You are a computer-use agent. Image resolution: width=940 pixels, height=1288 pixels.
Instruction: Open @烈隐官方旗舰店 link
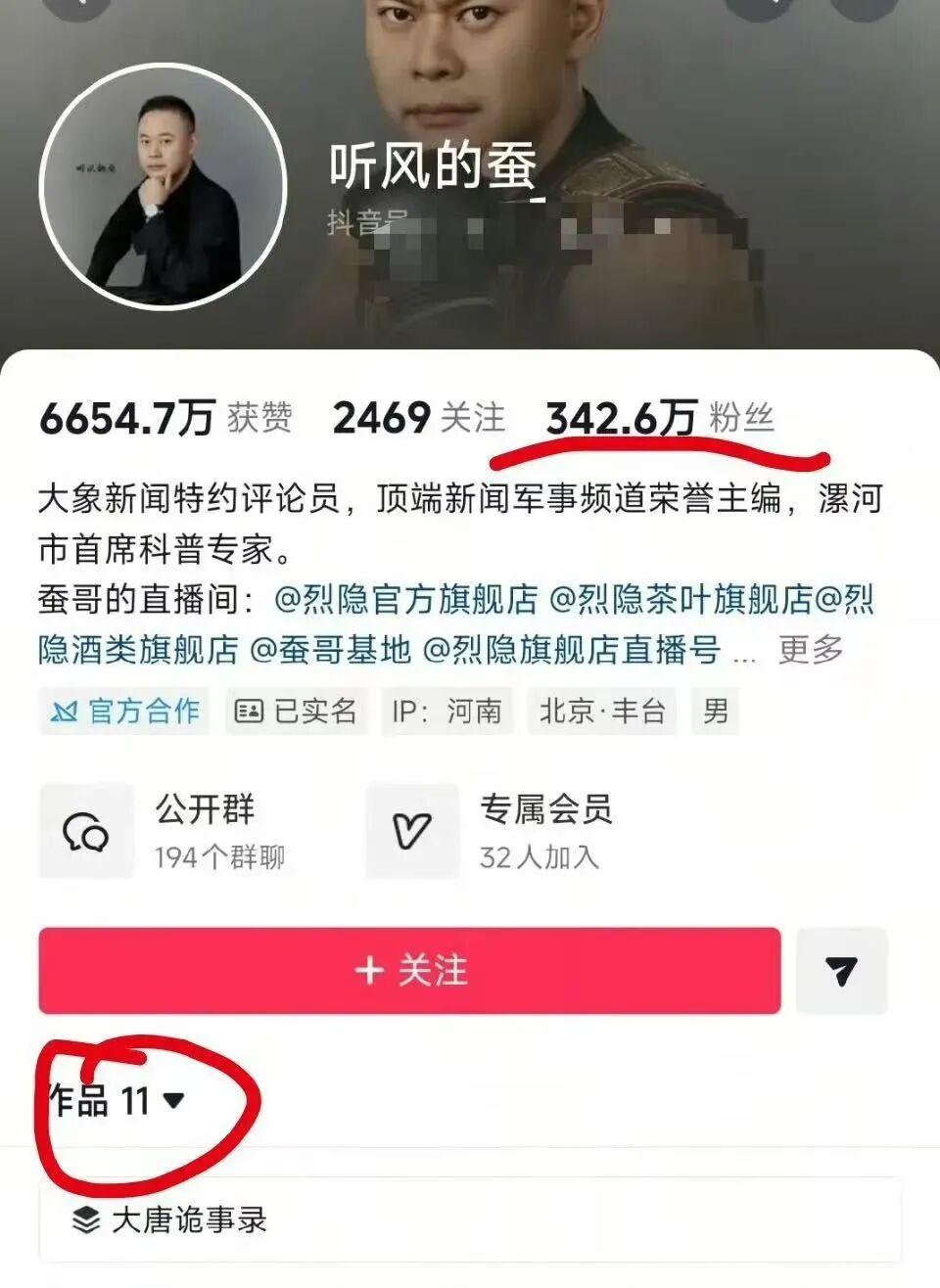pyautogui.click(x=405, y=599)
